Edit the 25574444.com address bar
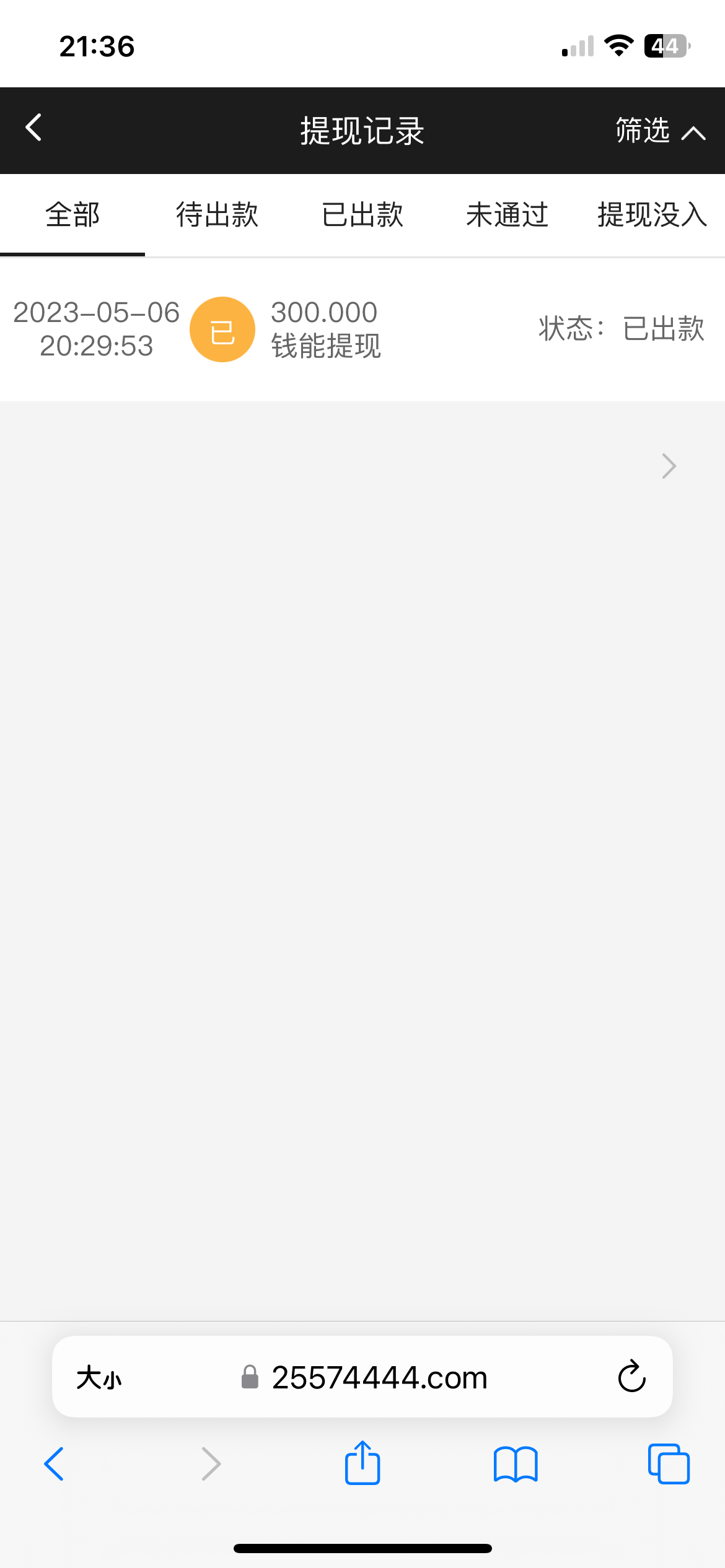 coord(379,1378)
